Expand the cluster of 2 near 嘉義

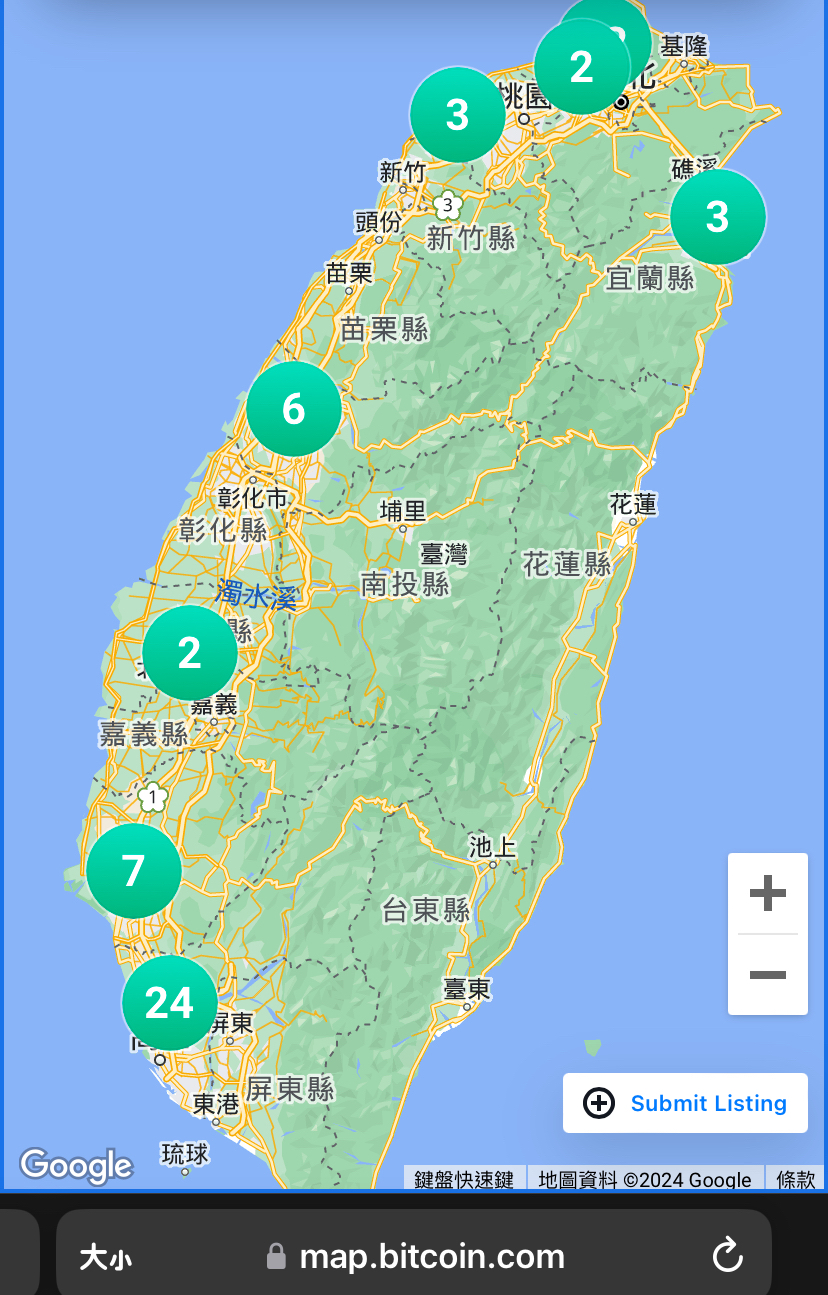pyautogui.click(x=189, y=652)
